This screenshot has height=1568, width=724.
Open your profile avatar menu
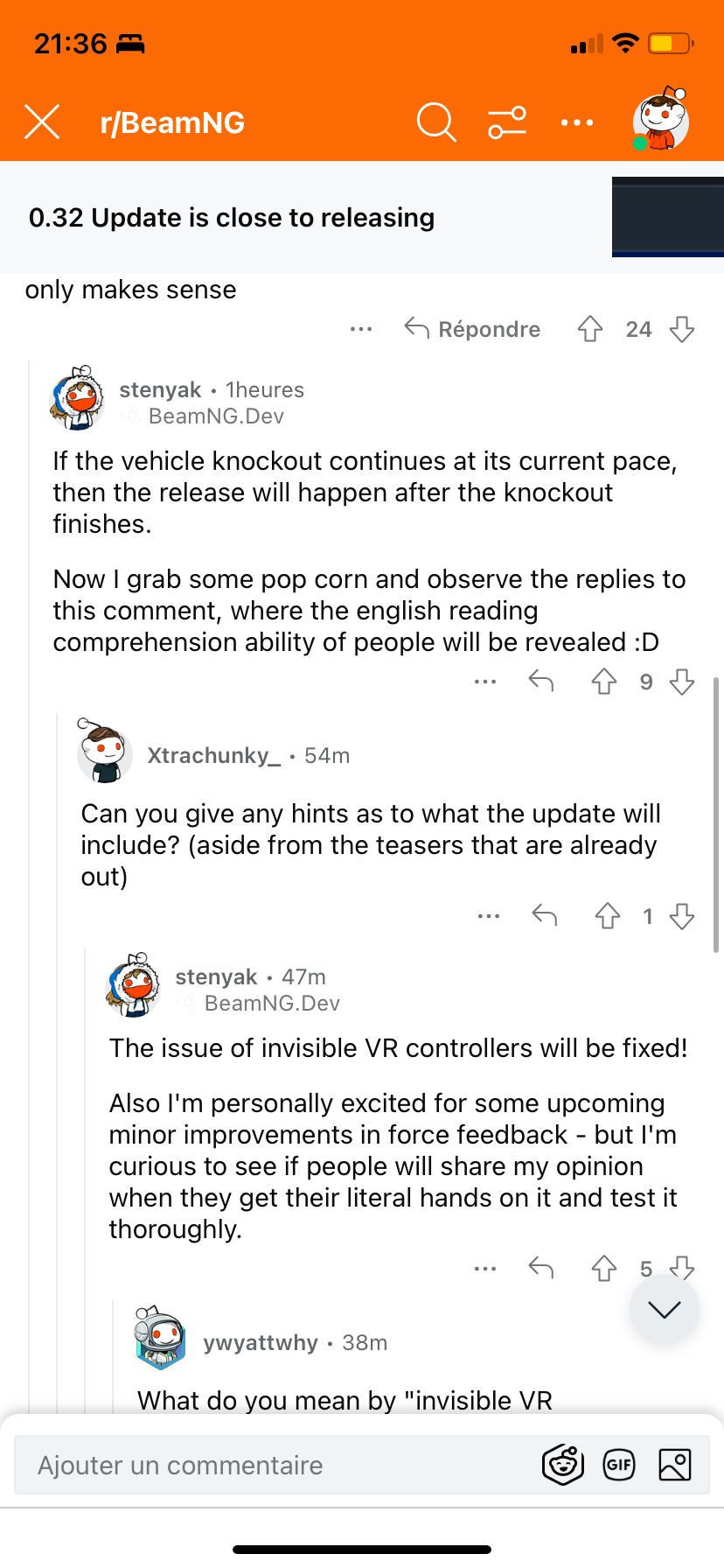tap(660, 122)
